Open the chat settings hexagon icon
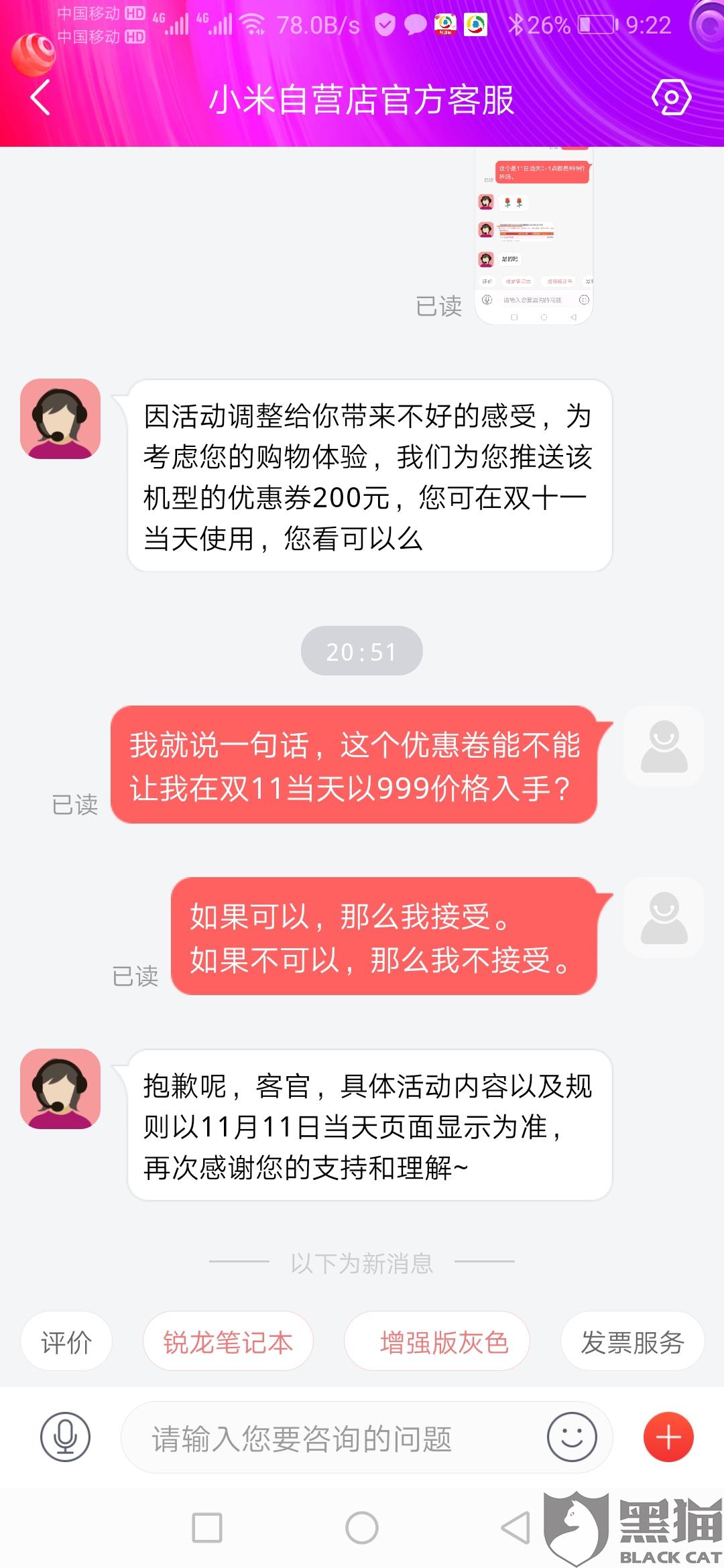724x1568 pixels. coord(671,98)
